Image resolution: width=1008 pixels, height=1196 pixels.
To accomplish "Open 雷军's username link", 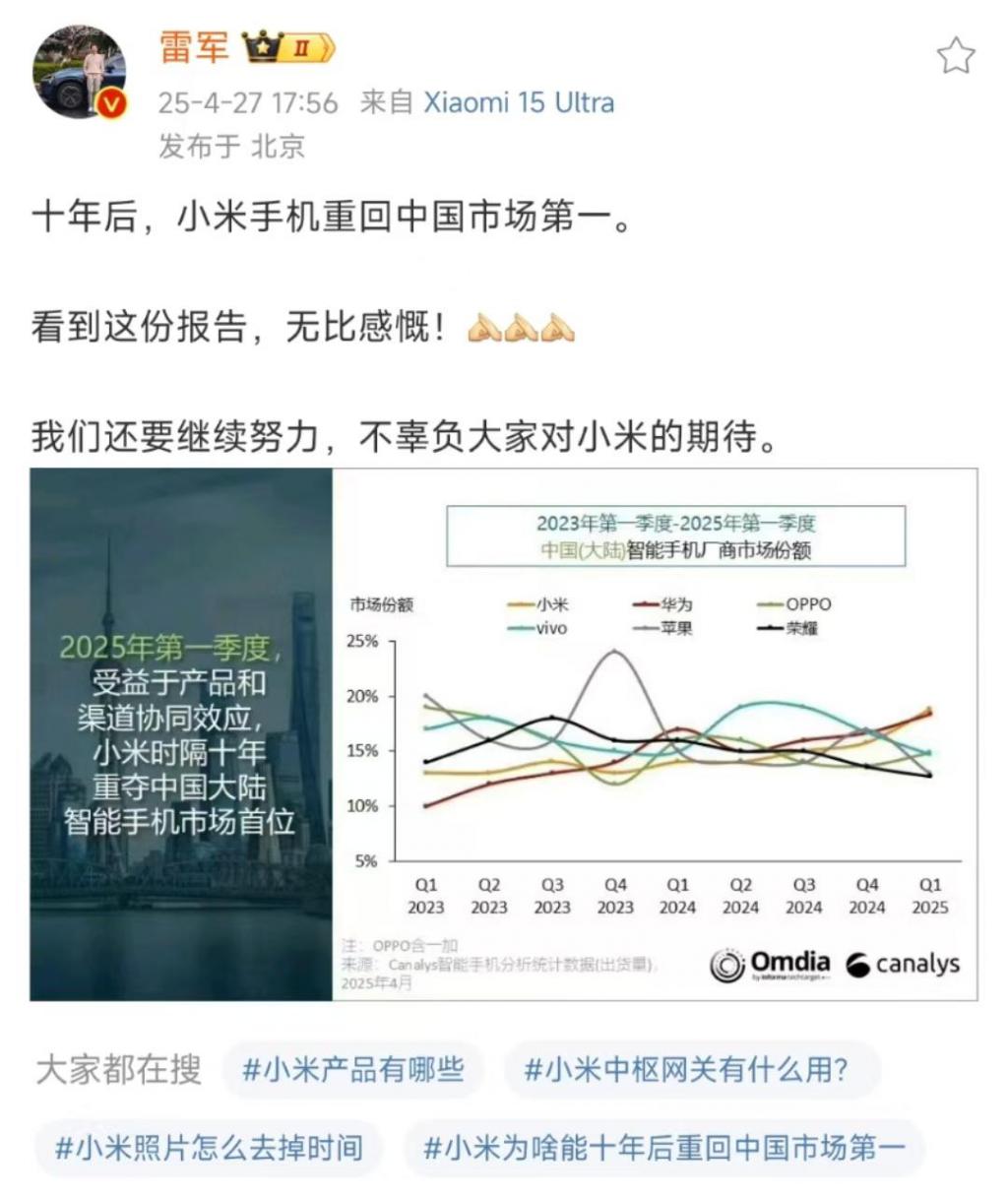I will click(x=194, y=48).
